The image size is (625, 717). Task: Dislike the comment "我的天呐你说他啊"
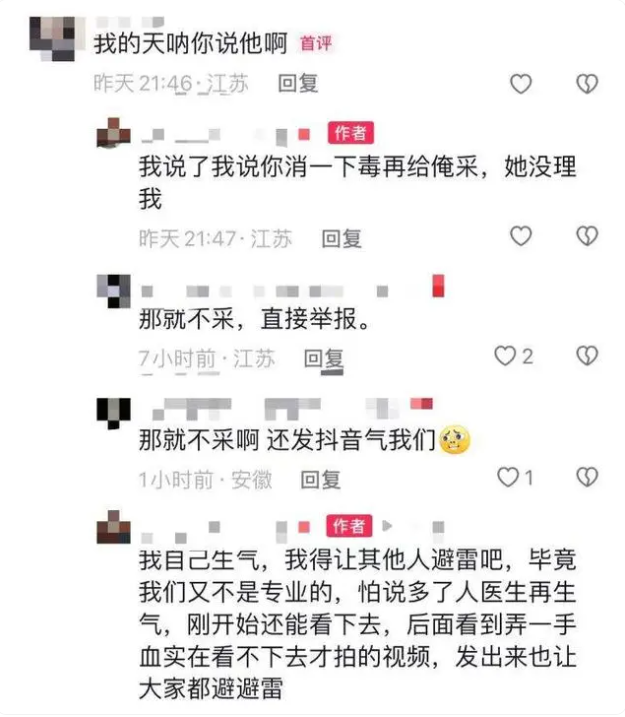[x=588, y=84]
